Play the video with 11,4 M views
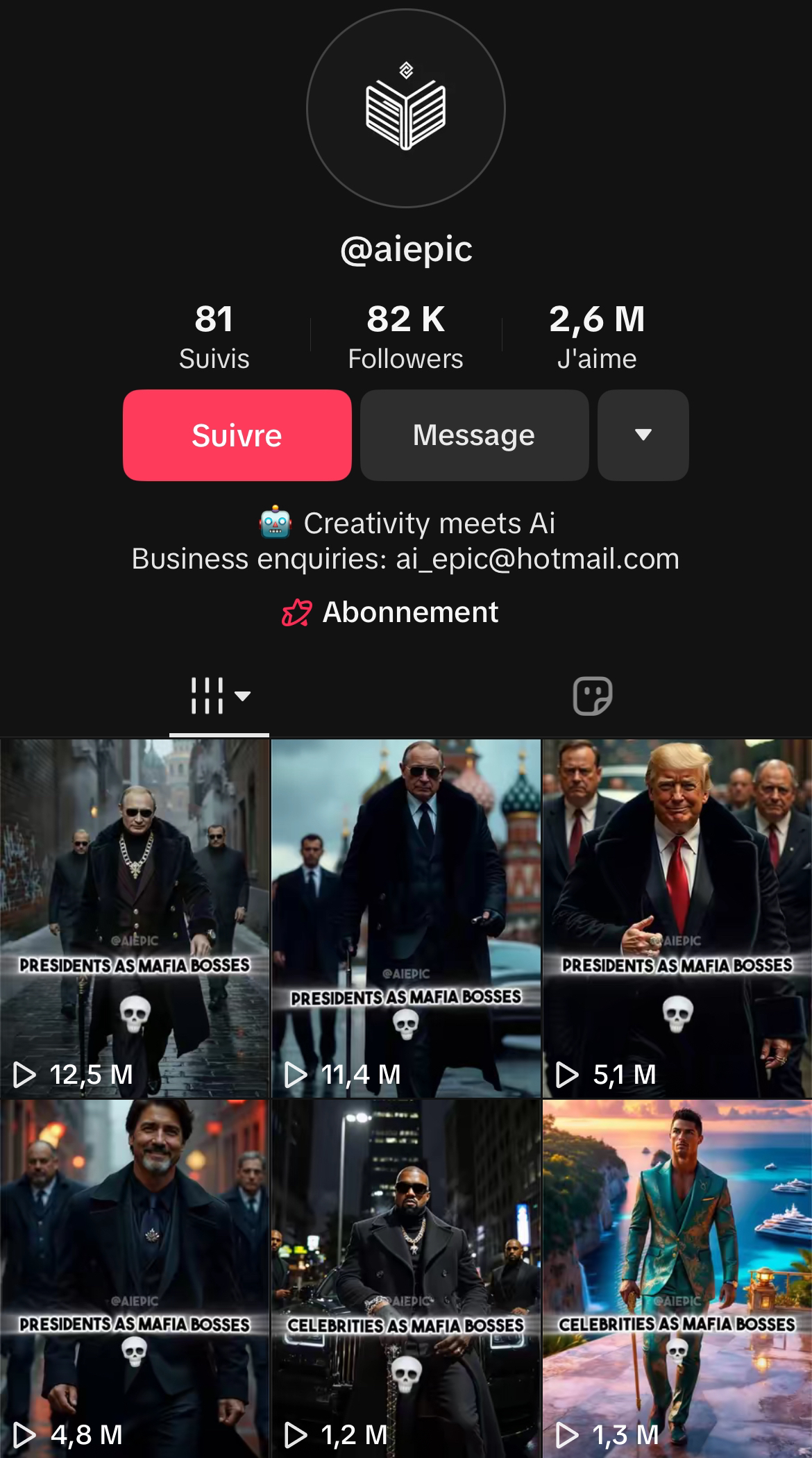 405,918
